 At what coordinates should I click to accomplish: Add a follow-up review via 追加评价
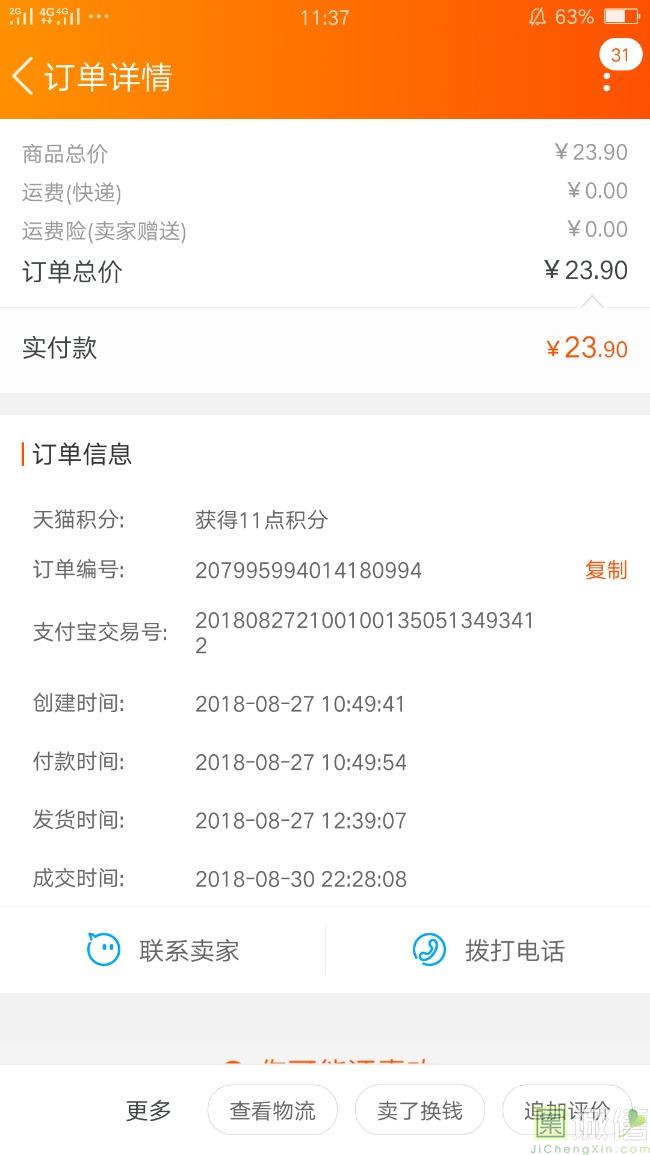(x=566, y=1110)
